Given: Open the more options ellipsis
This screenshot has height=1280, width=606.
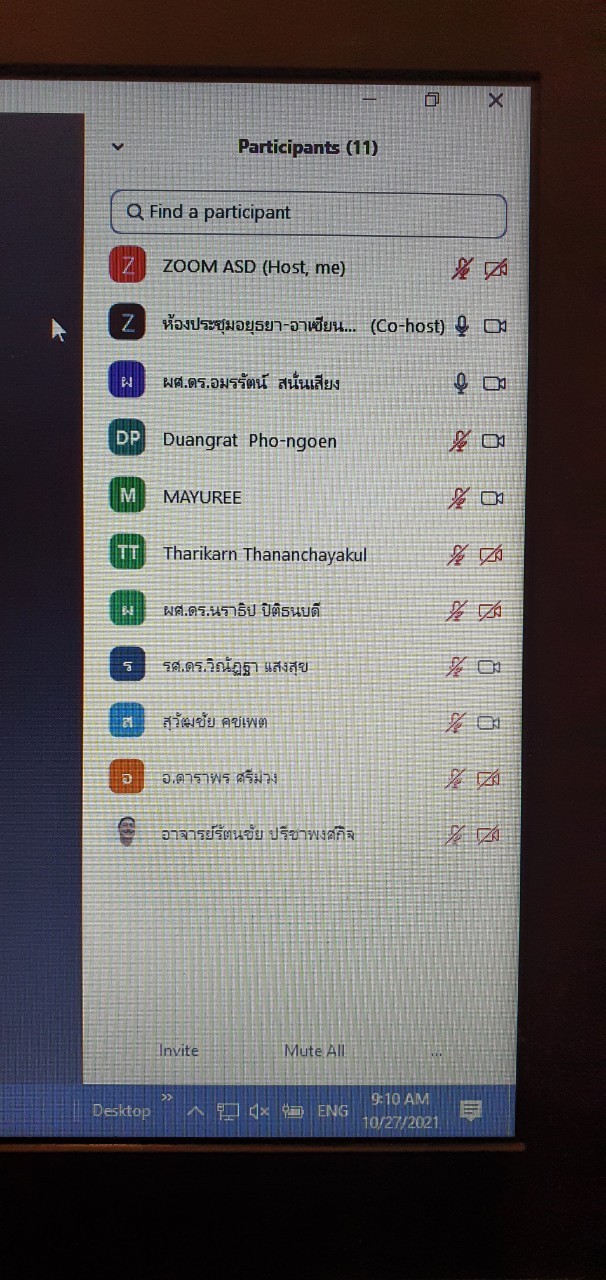Looking at the screenshot, I should (x=436, y=1051).
